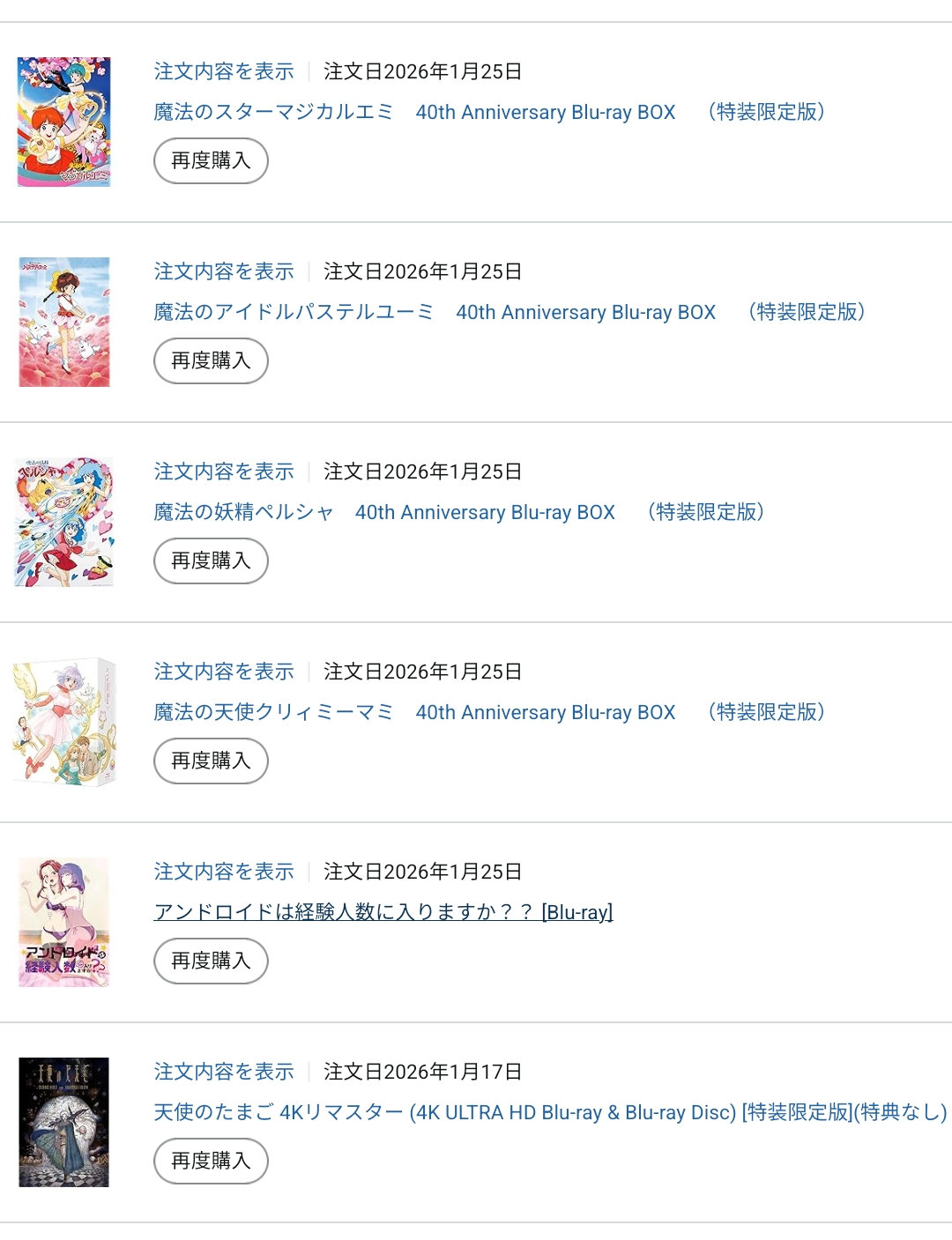This screenshot has width=952, height=1240.
Task: Open 魔法の天使クリィミーマミ Blu-ray BOX link
Action: [x=488, y=713]
